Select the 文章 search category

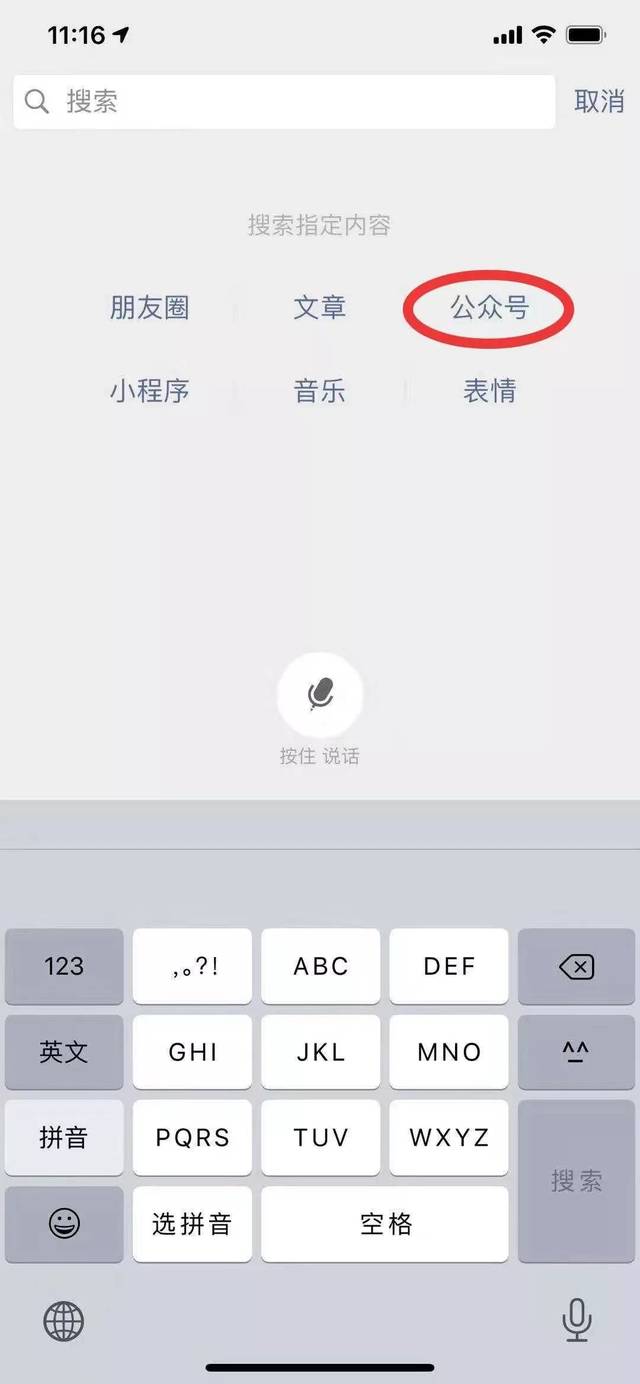[x=319, y=307]
